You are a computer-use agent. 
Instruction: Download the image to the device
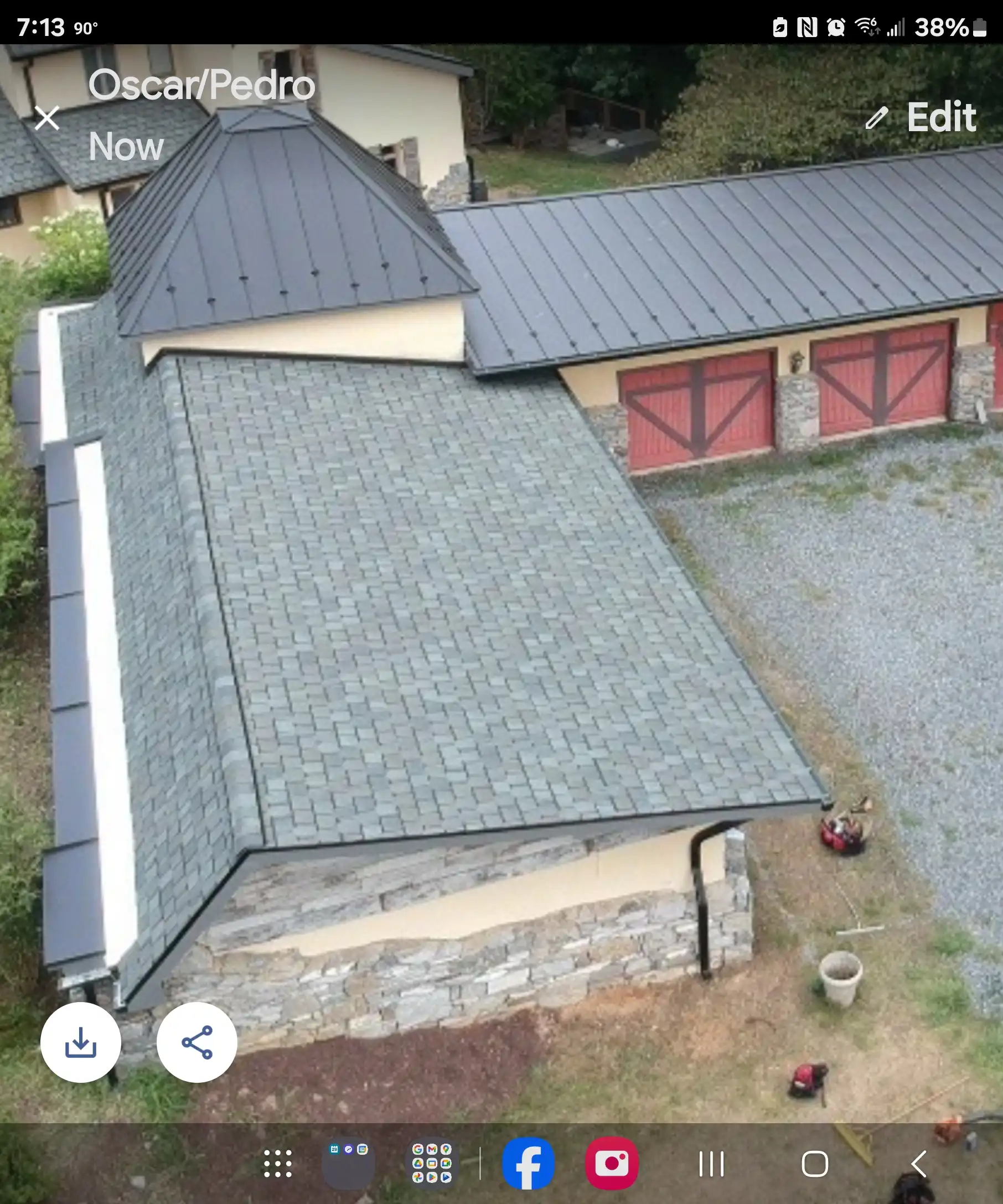click(81, 1042)
